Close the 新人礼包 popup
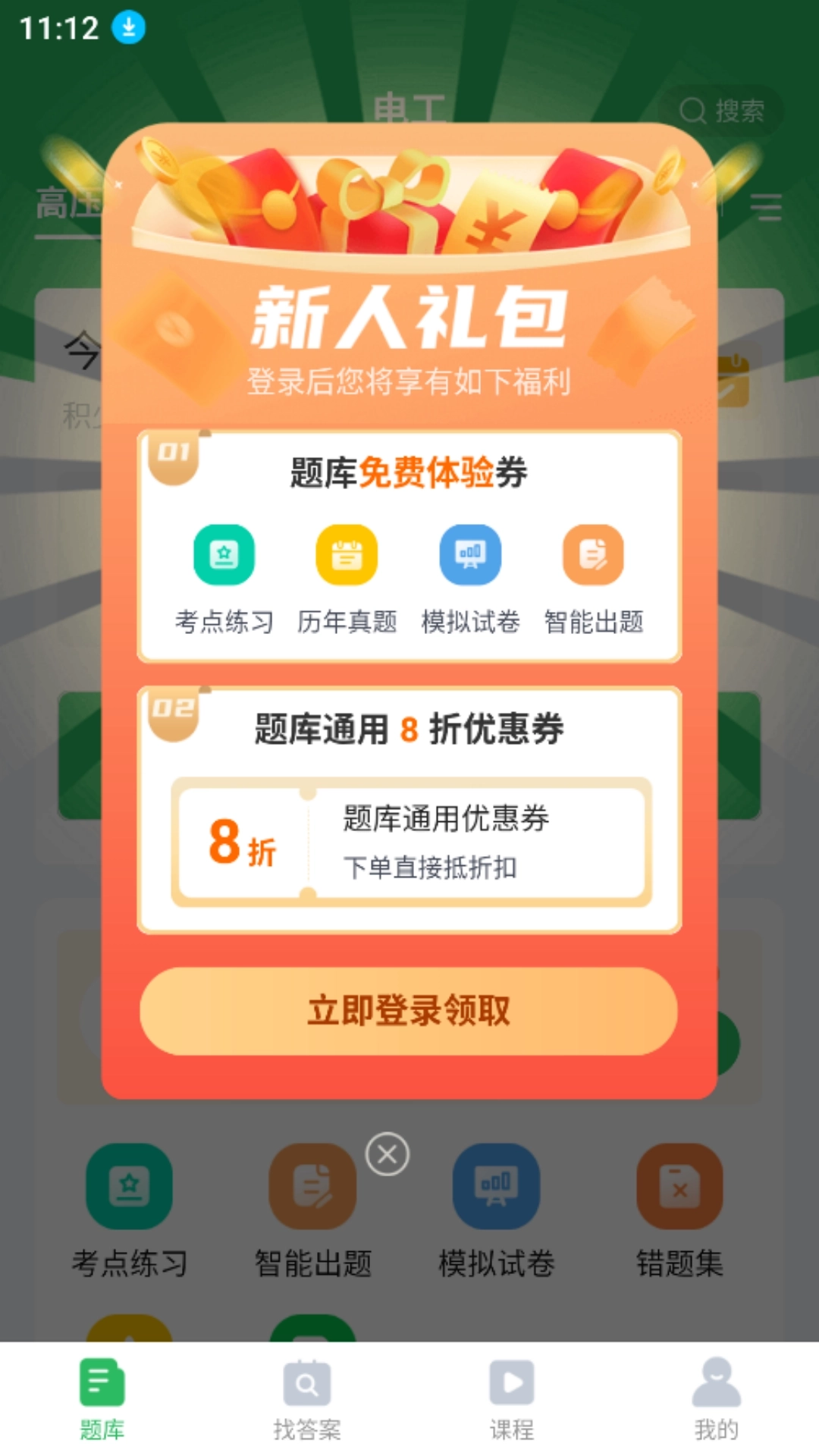Viewport: 819px width, 1456px height. [387, 1154]
